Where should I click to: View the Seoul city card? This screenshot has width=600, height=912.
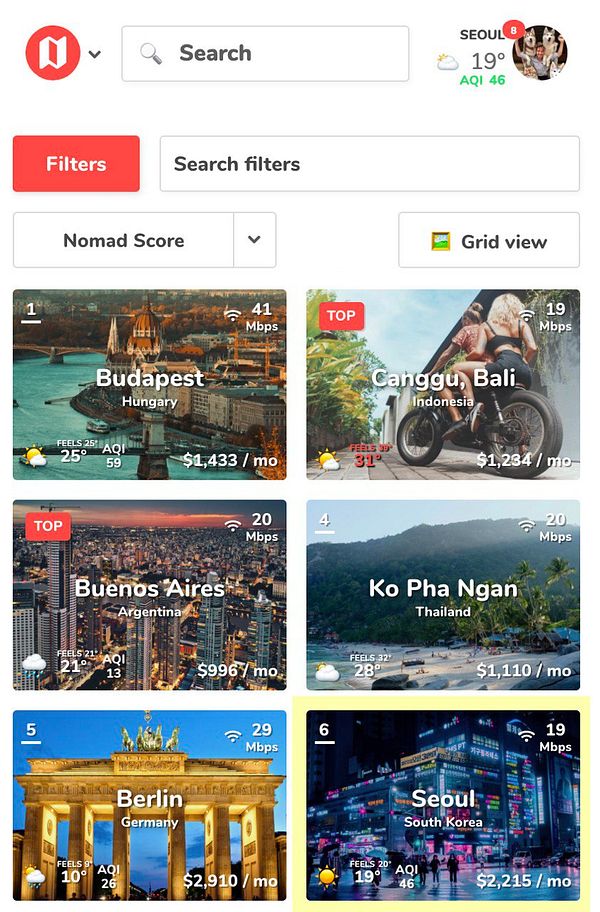click(443, 805)
